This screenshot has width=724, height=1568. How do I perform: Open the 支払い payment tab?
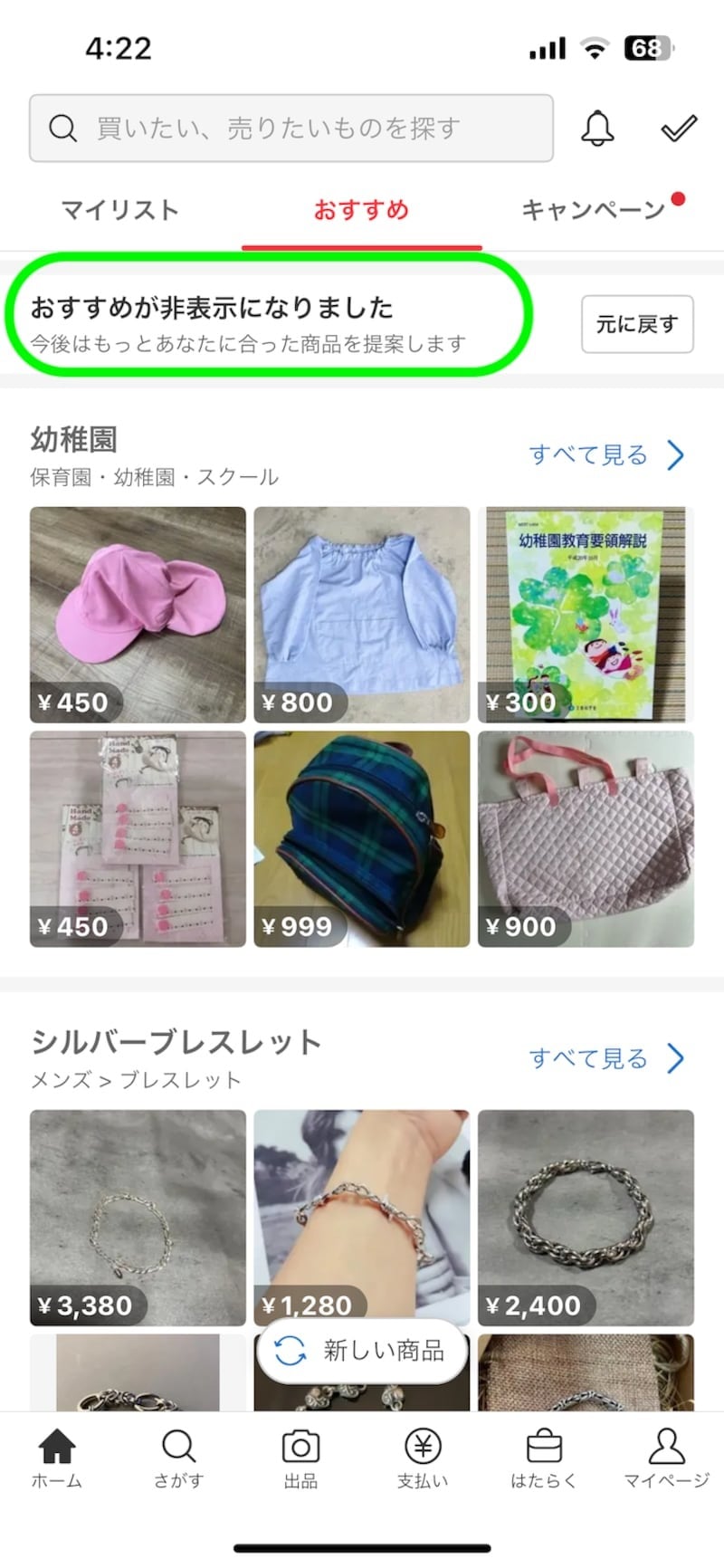coord(423,1458)
